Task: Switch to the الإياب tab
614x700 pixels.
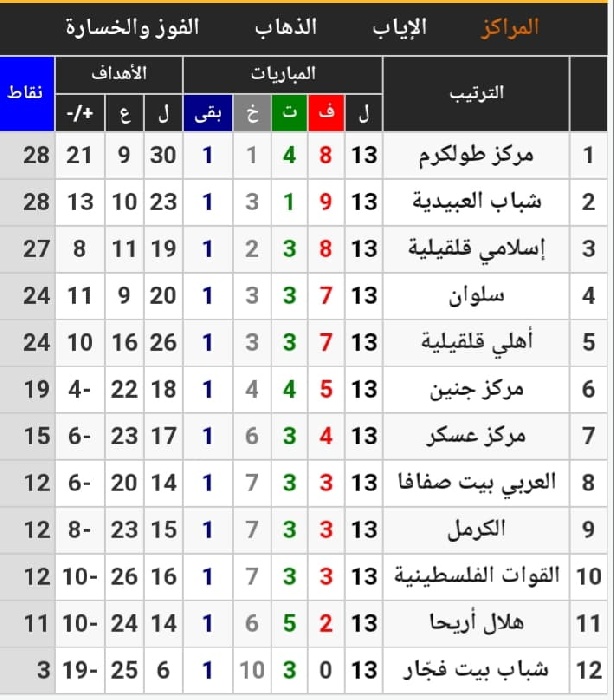Action: coord(405,27)
